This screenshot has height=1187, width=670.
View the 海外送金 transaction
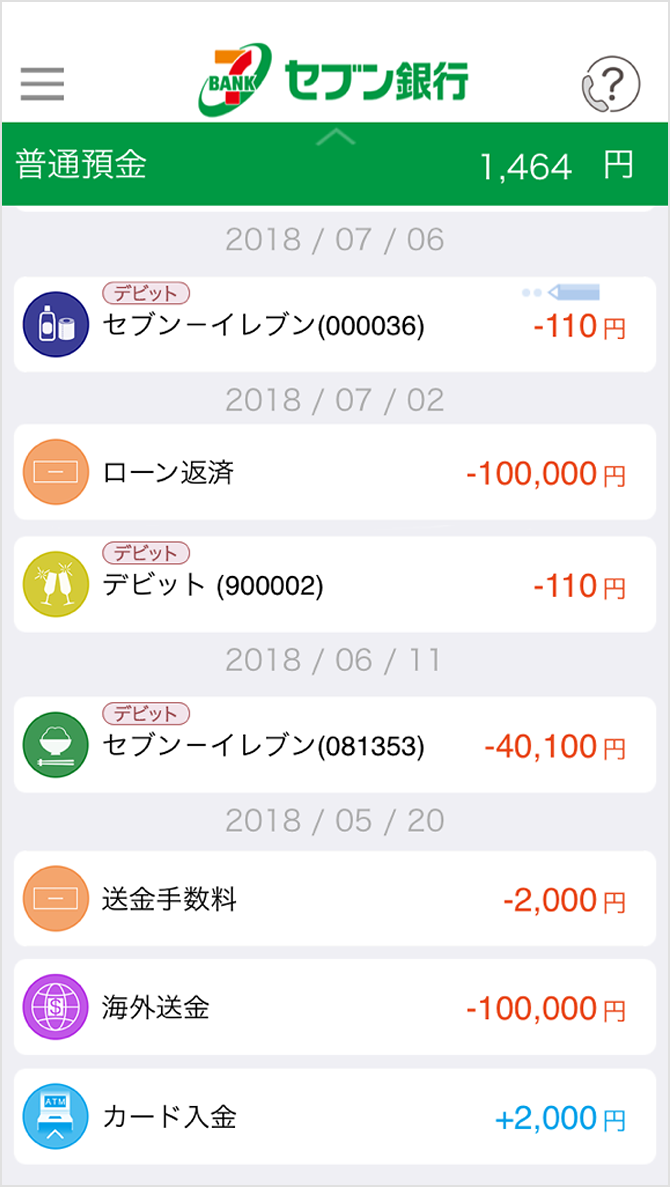pos(335,1007)
